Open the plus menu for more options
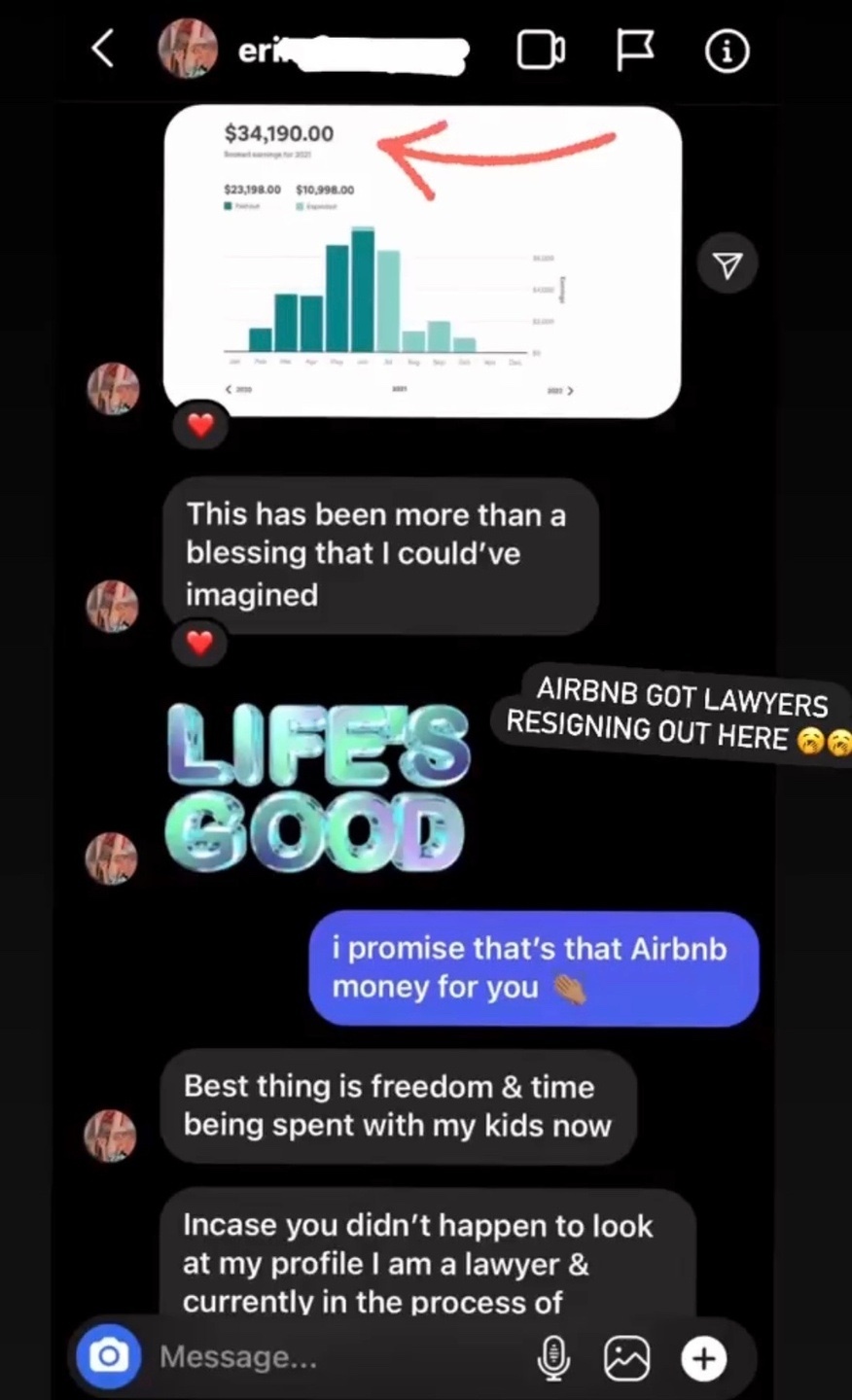Screen dimensions: 852x1400 (704, 1357)
